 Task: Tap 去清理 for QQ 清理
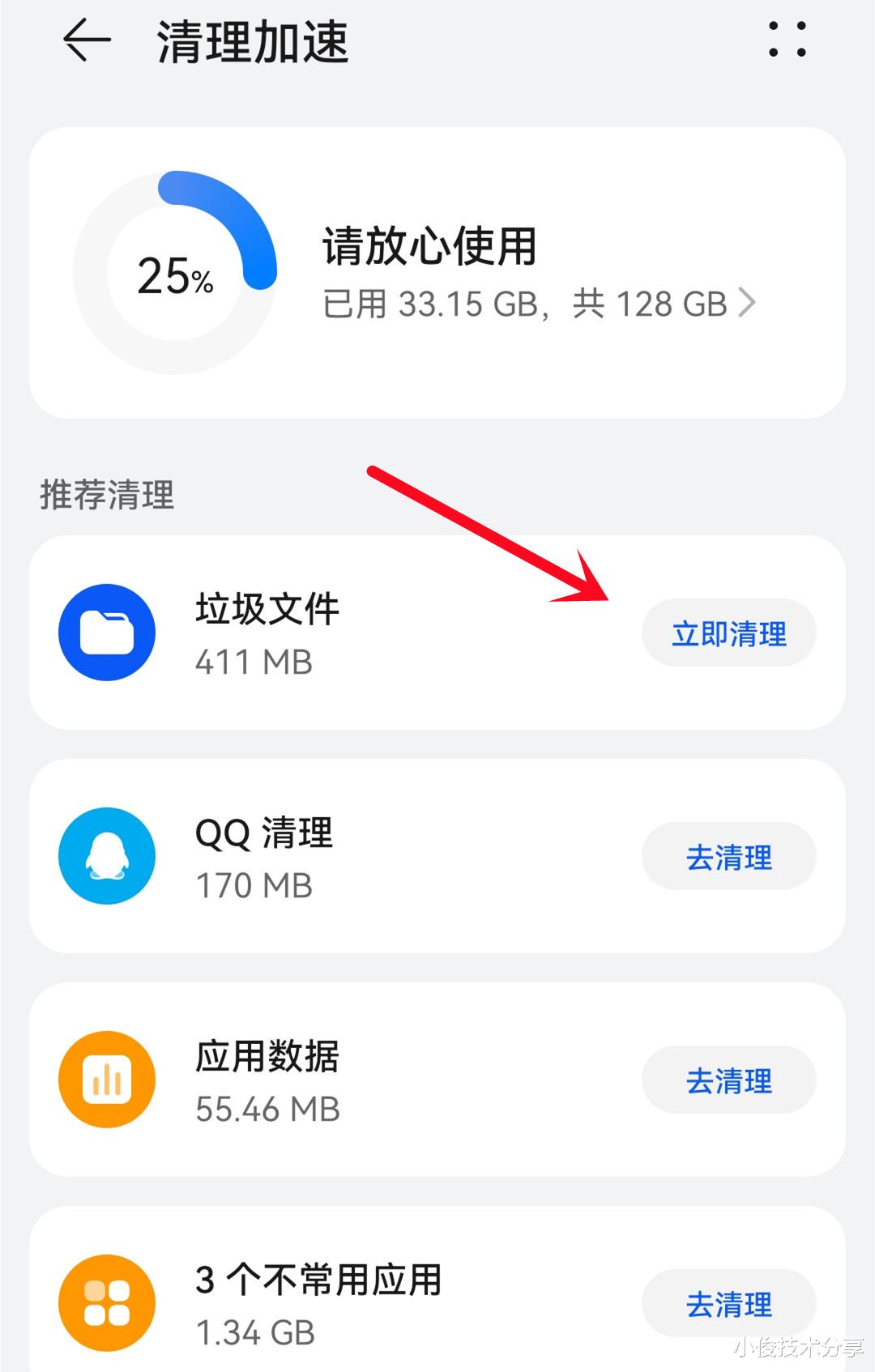[x=728, y=857]
